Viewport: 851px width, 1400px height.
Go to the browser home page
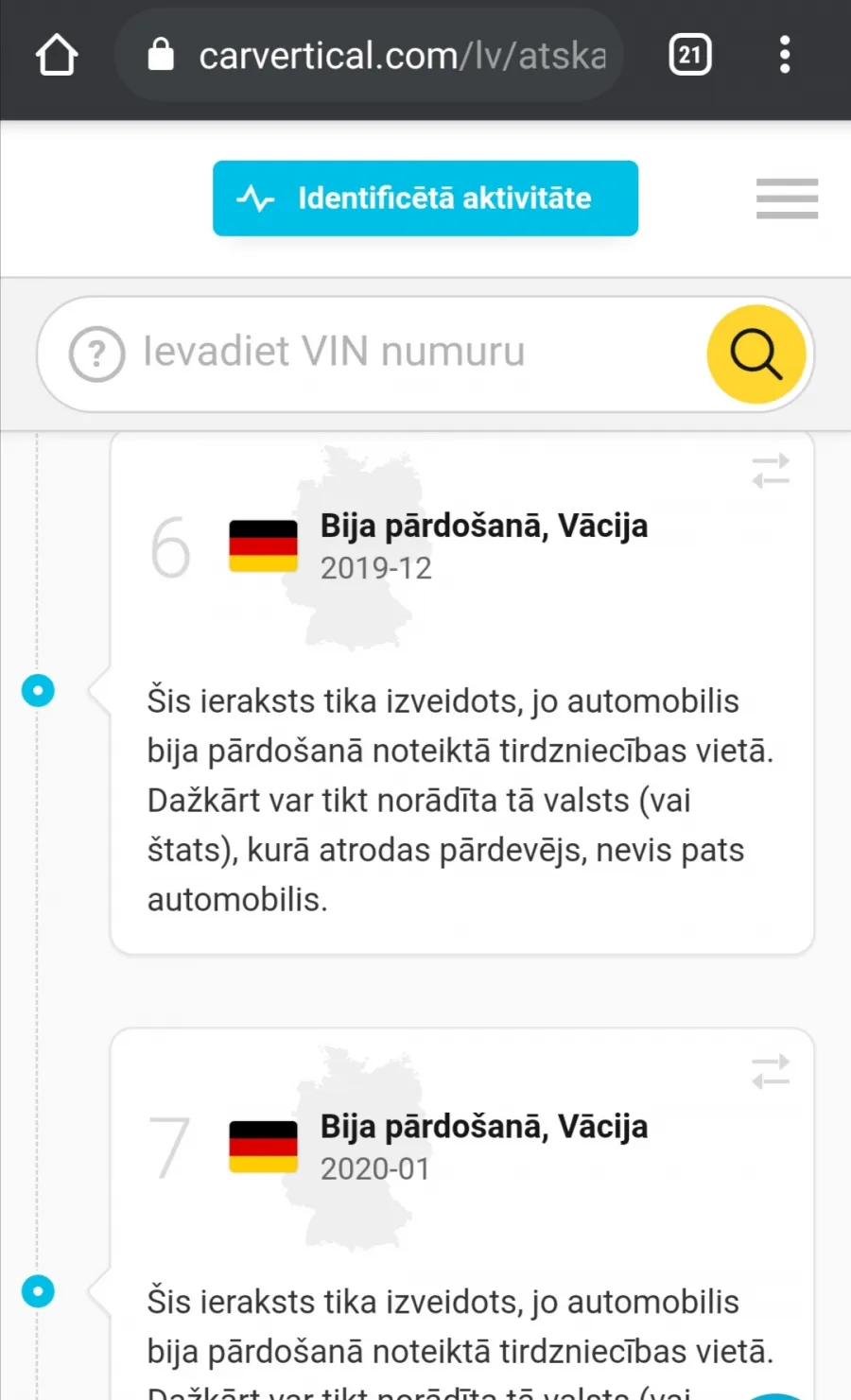[x=57, y=55]
